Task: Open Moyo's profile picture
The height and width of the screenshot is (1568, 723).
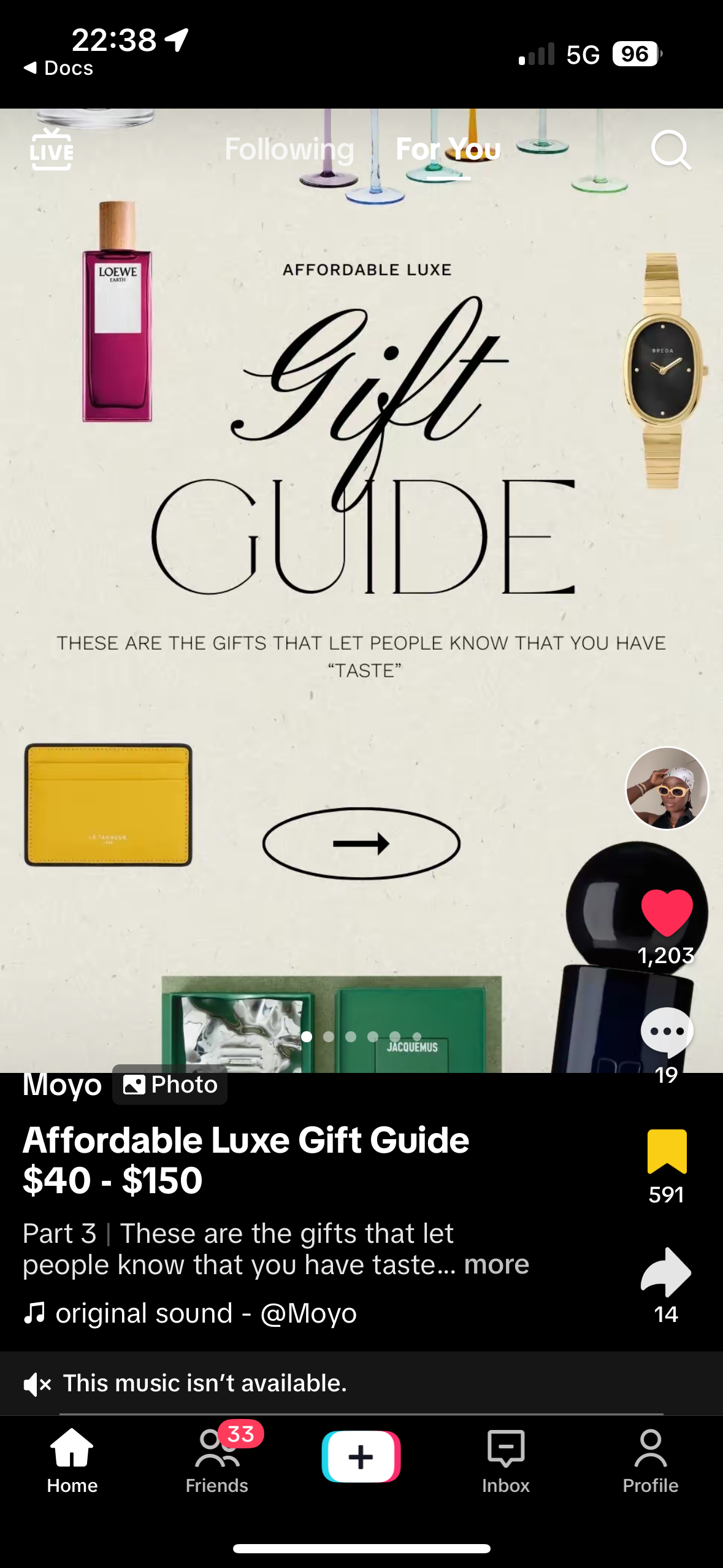Action: point(667,788)
